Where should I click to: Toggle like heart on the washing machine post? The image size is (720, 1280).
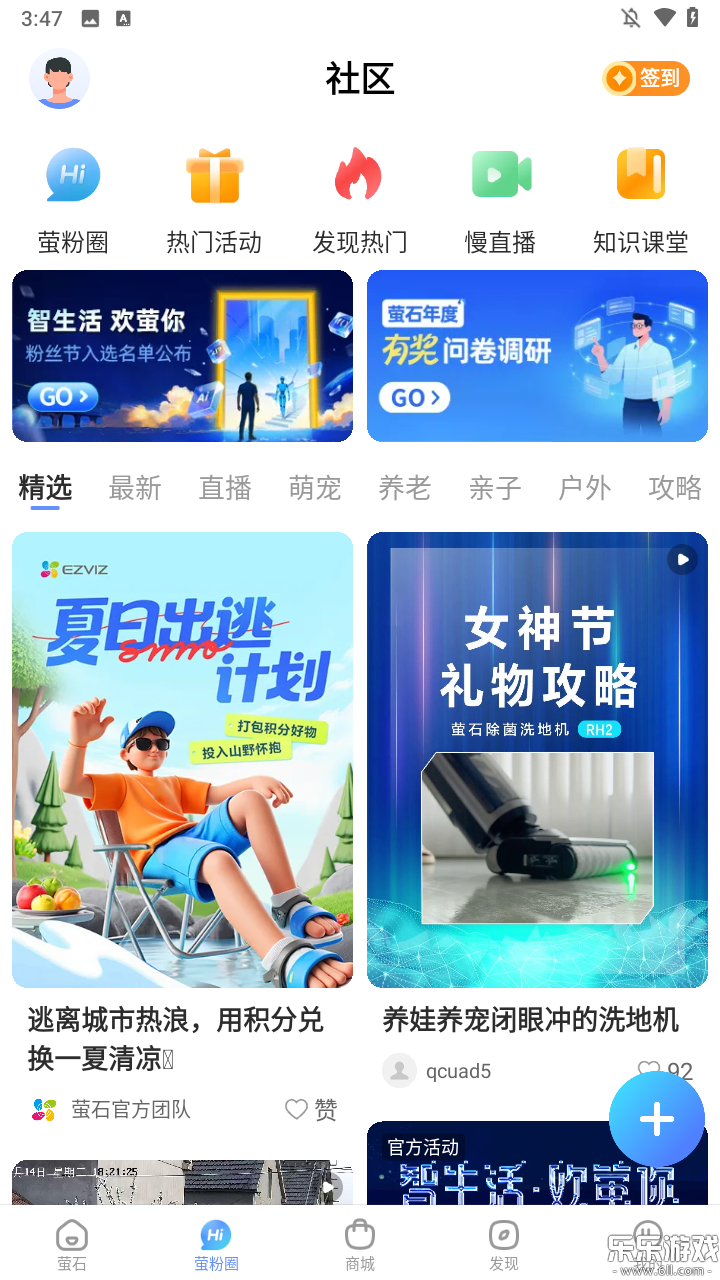coord(650,1070)
